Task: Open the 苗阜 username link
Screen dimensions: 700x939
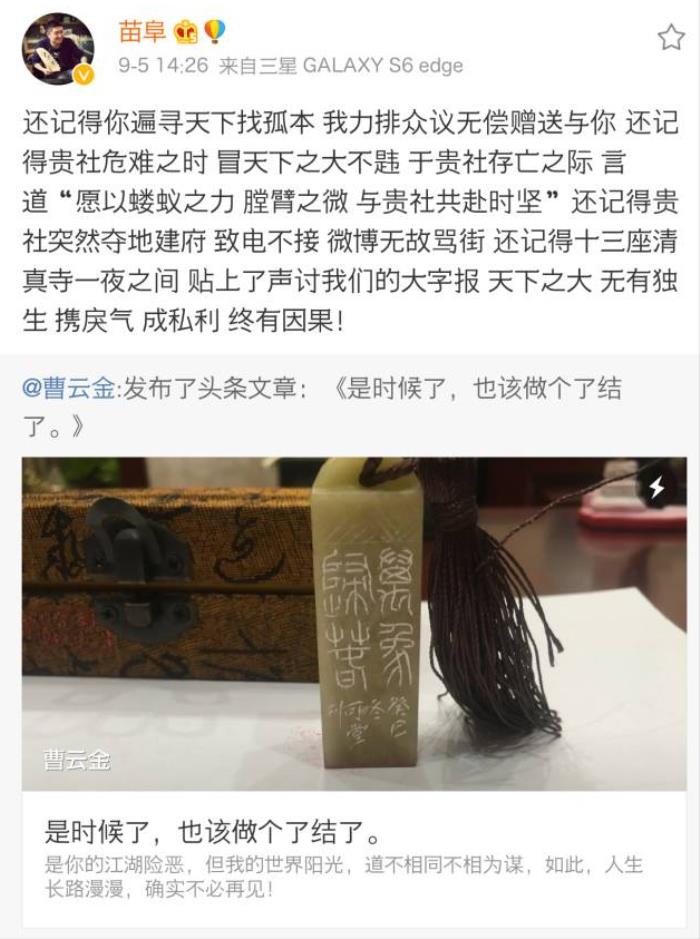Action: click(x=143, y=31)
